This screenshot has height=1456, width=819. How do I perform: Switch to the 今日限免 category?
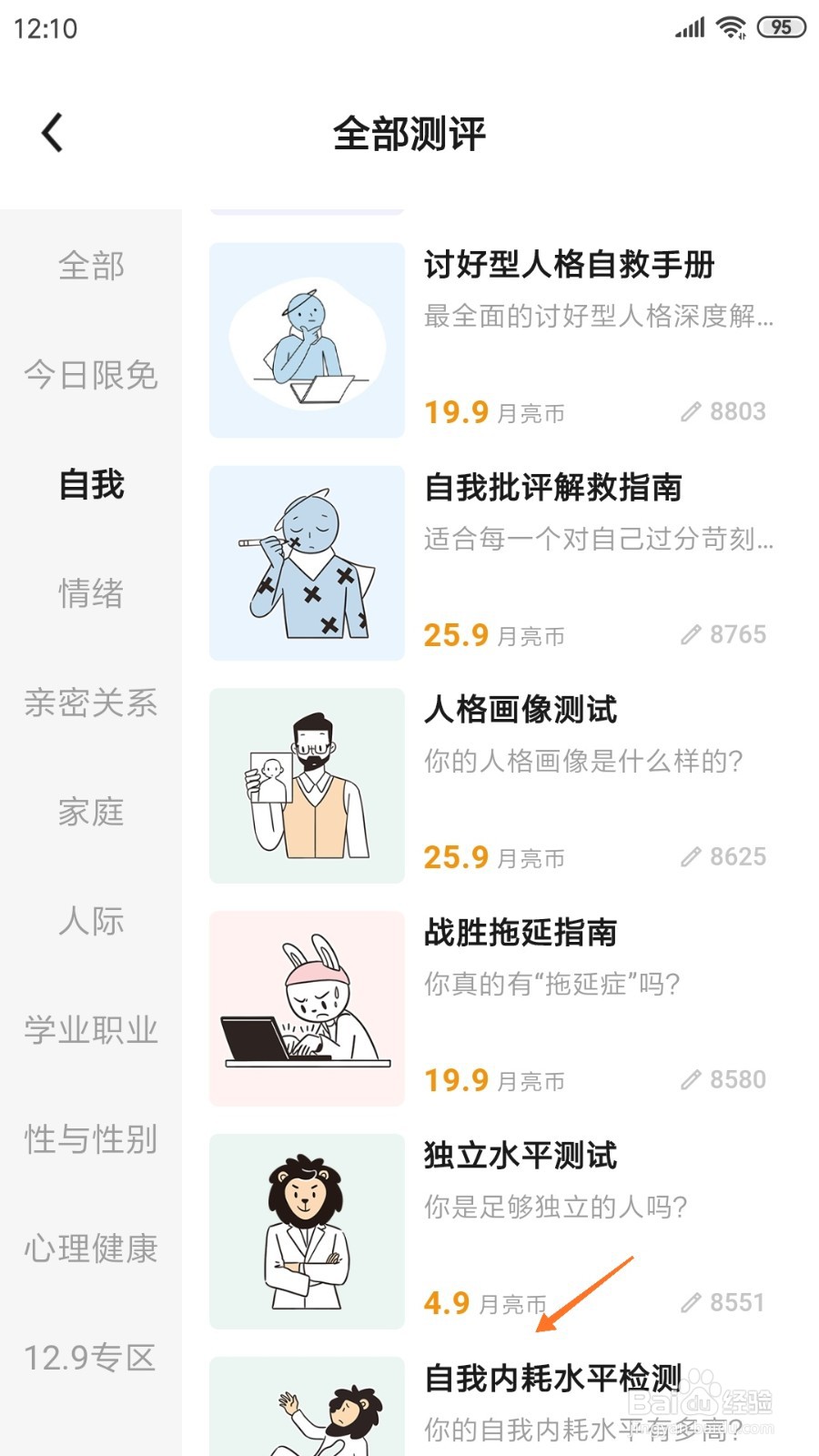[91, 376]
